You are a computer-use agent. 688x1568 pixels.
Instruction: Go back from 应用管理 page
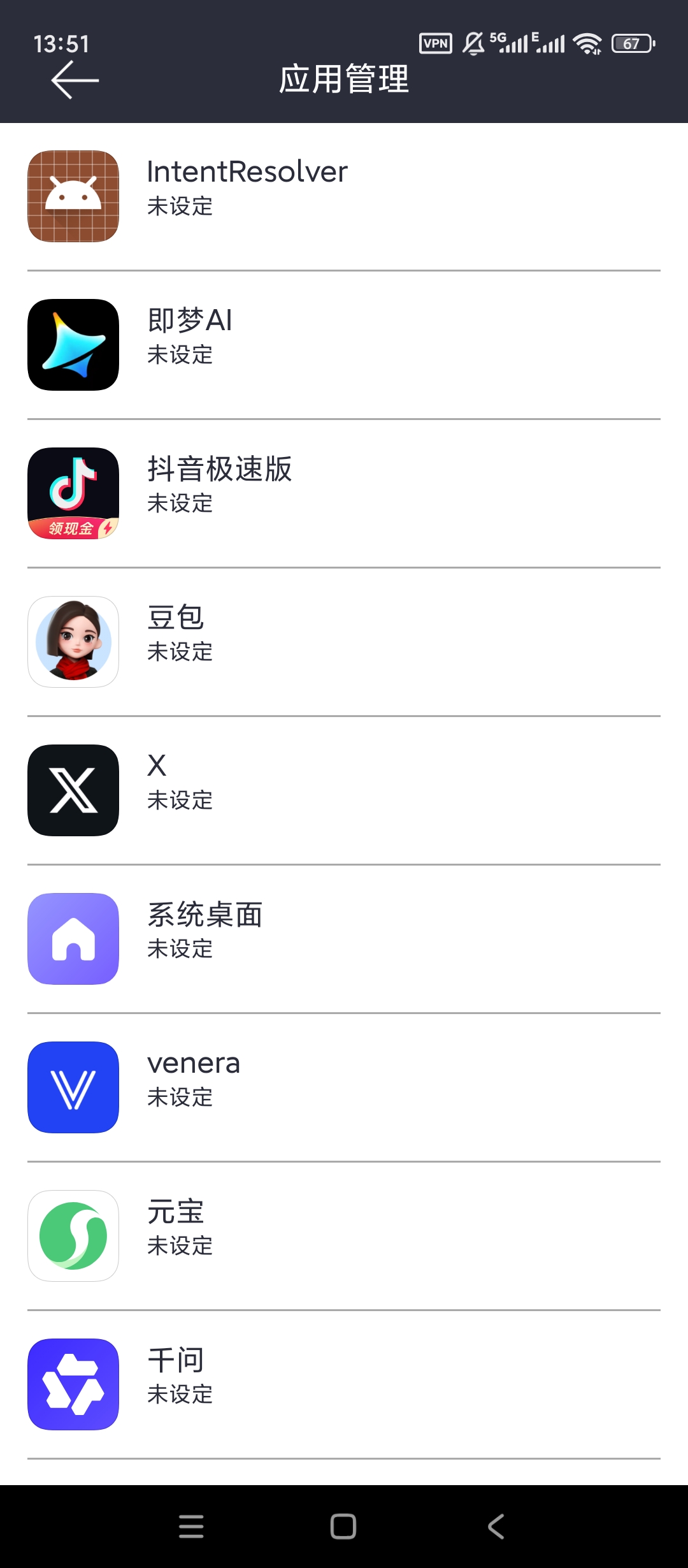75,80
